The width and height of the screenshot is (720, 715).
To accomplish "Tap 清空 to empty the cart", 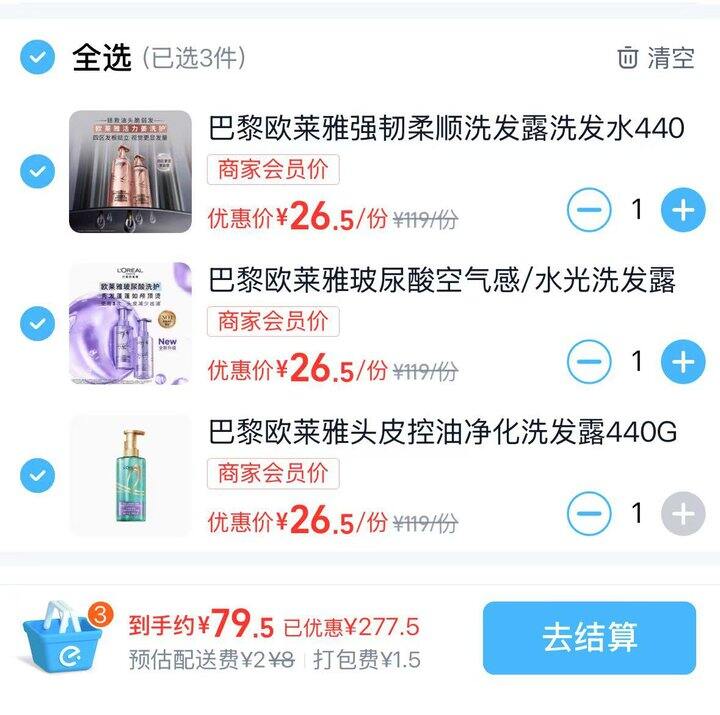I will point(656,57).
